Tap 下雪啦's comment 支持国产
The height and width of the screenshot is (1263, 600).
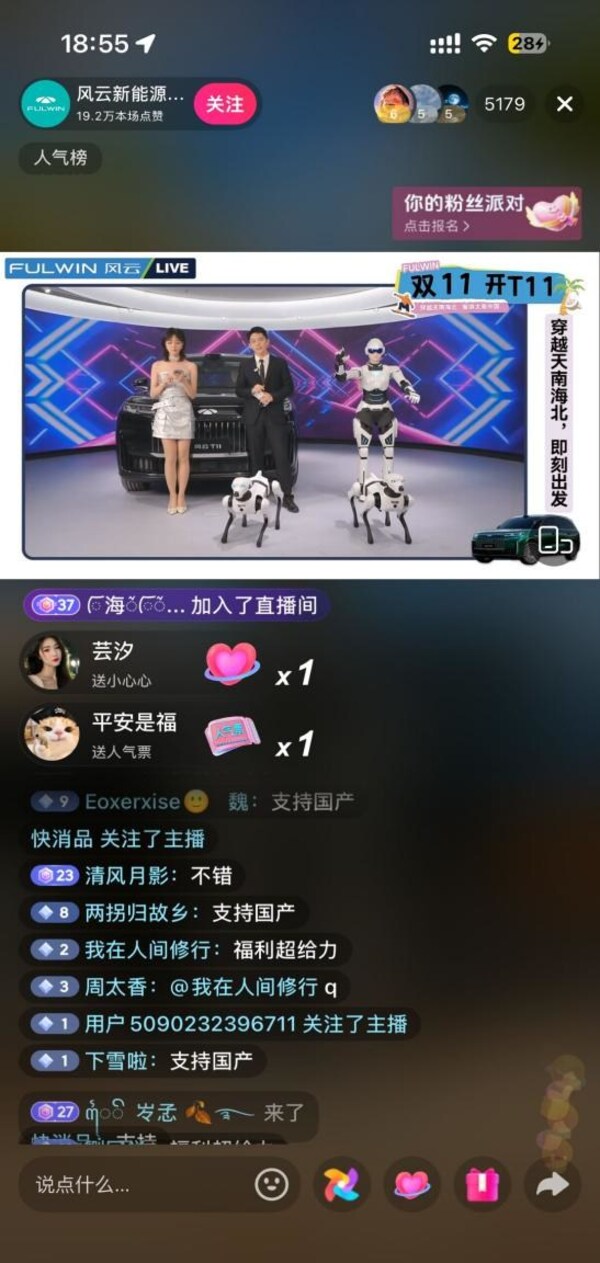point(147,1060)
